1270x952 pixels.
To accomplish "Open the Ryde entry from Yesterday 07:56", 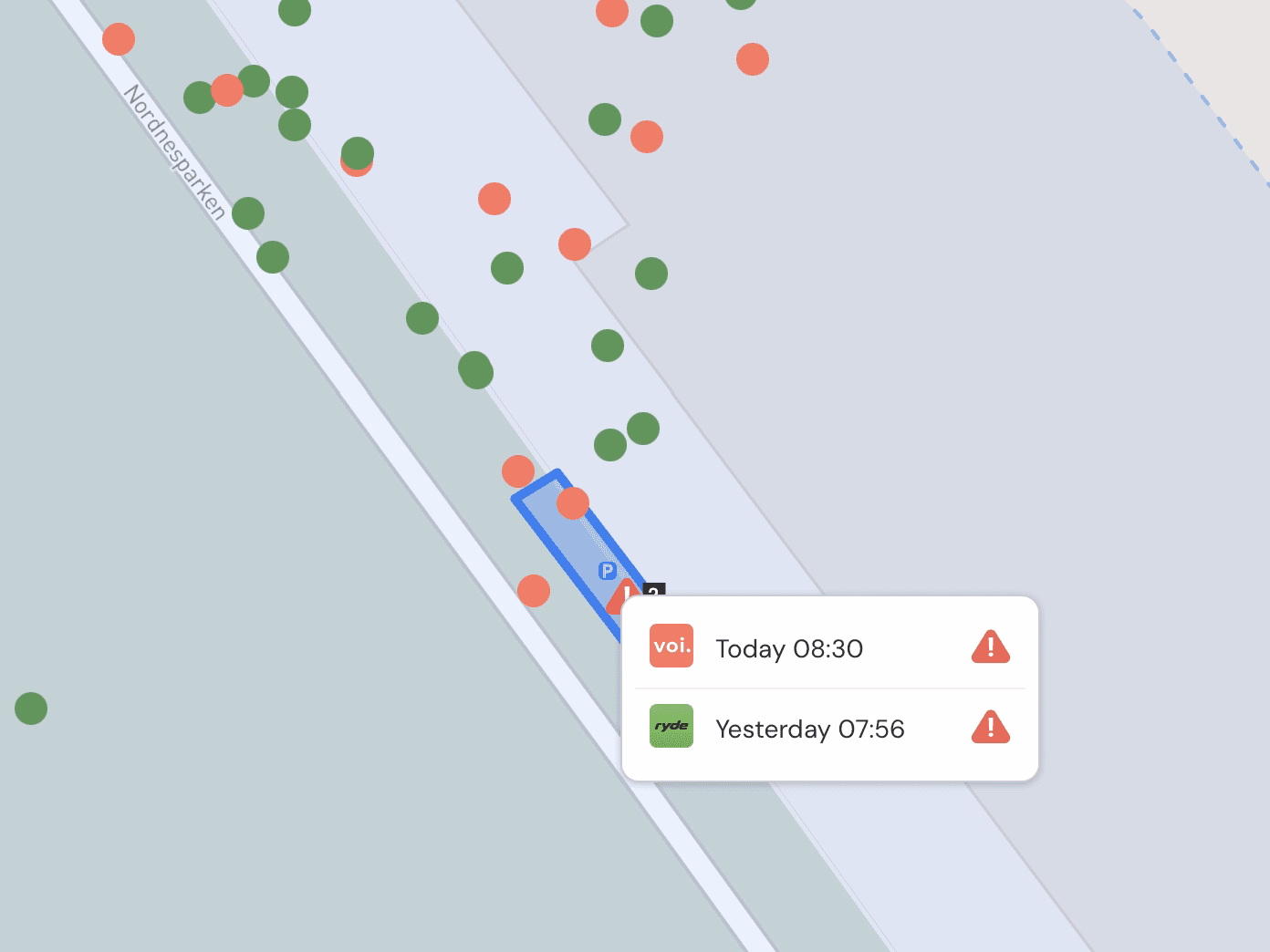I will pyautogui.click(x=829, y=728).
